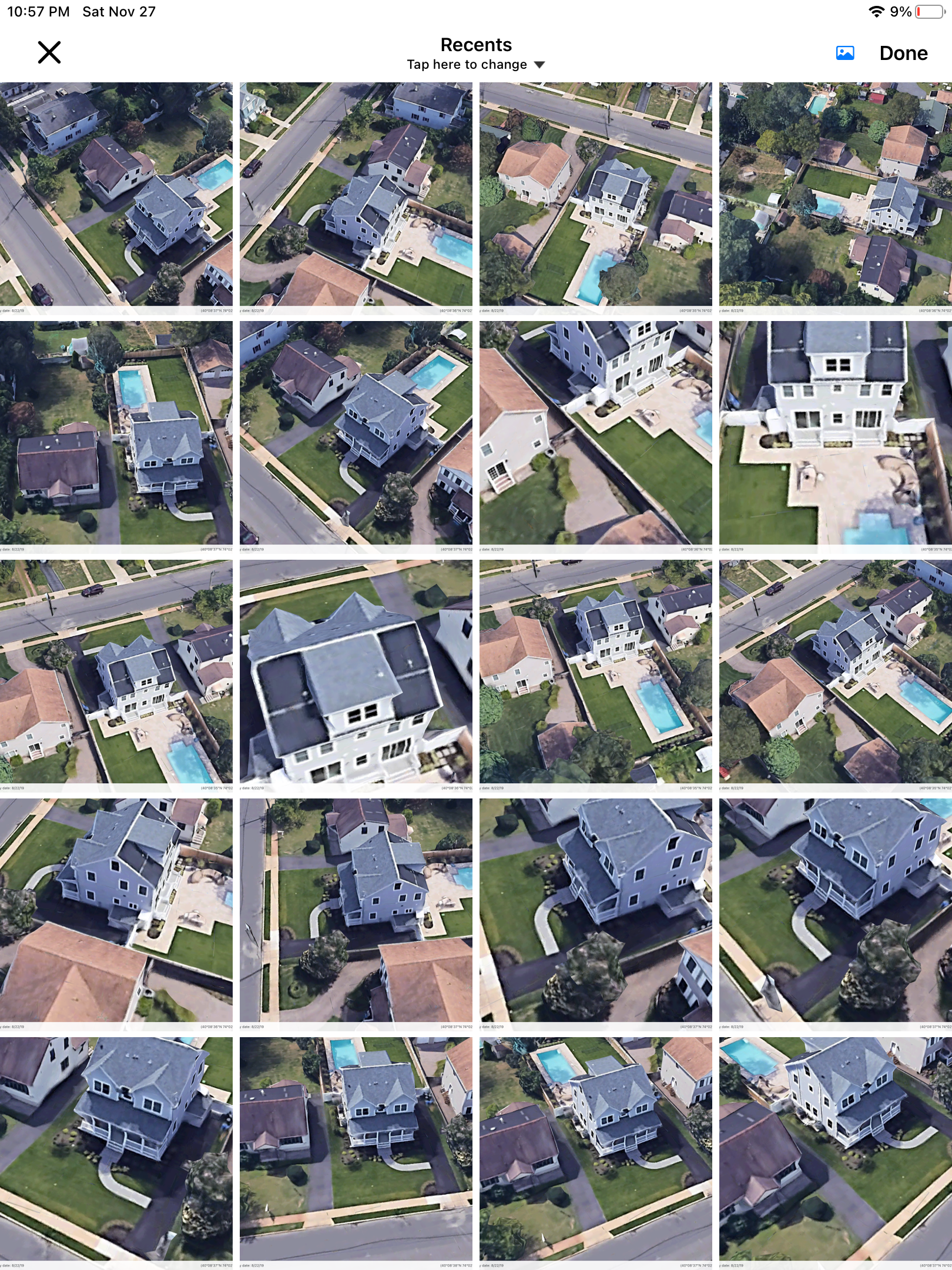This screenshot has width=952, height=1270.
Task: Select the close-up photo of the white house back patio
Action: point(835,436)
